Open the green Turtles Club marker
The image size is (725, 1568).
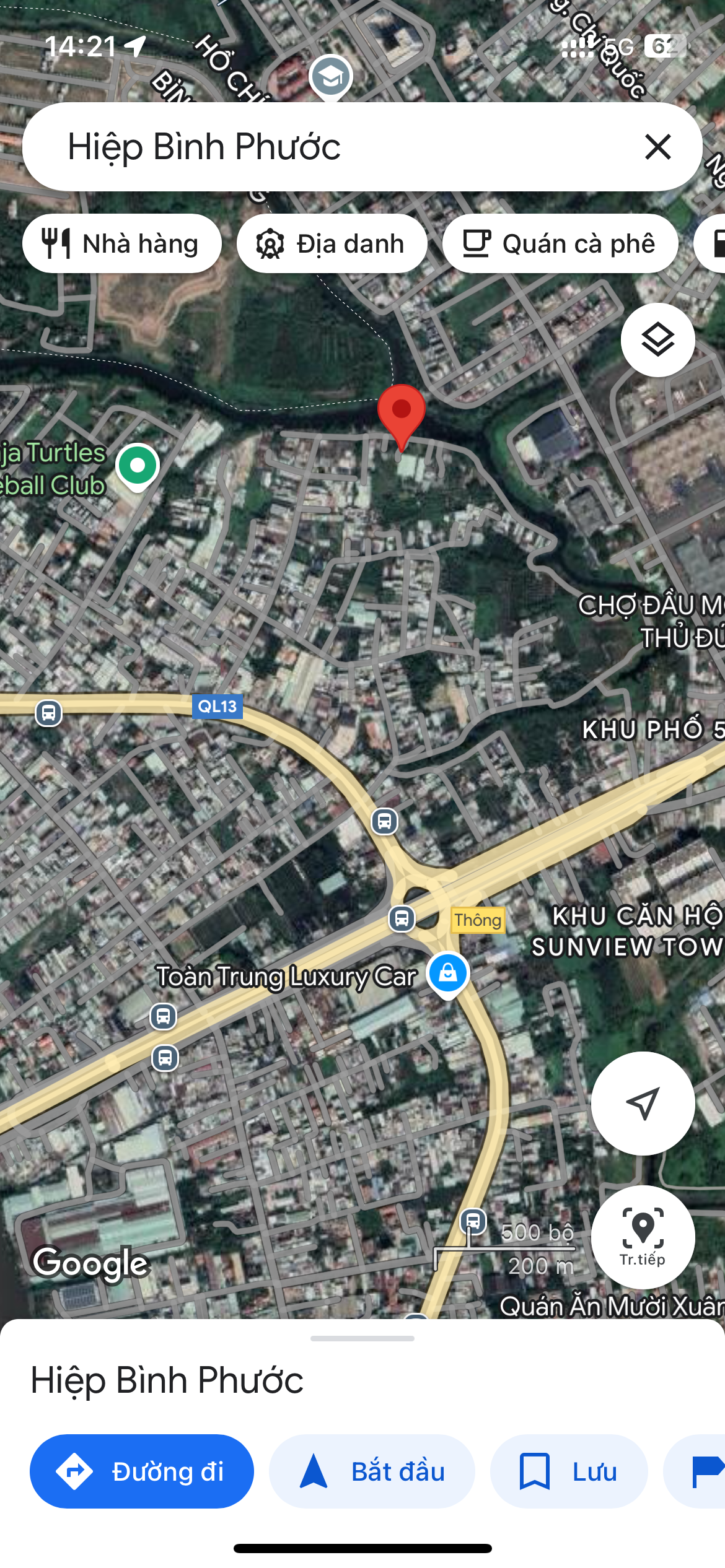(x=138, y=468)
